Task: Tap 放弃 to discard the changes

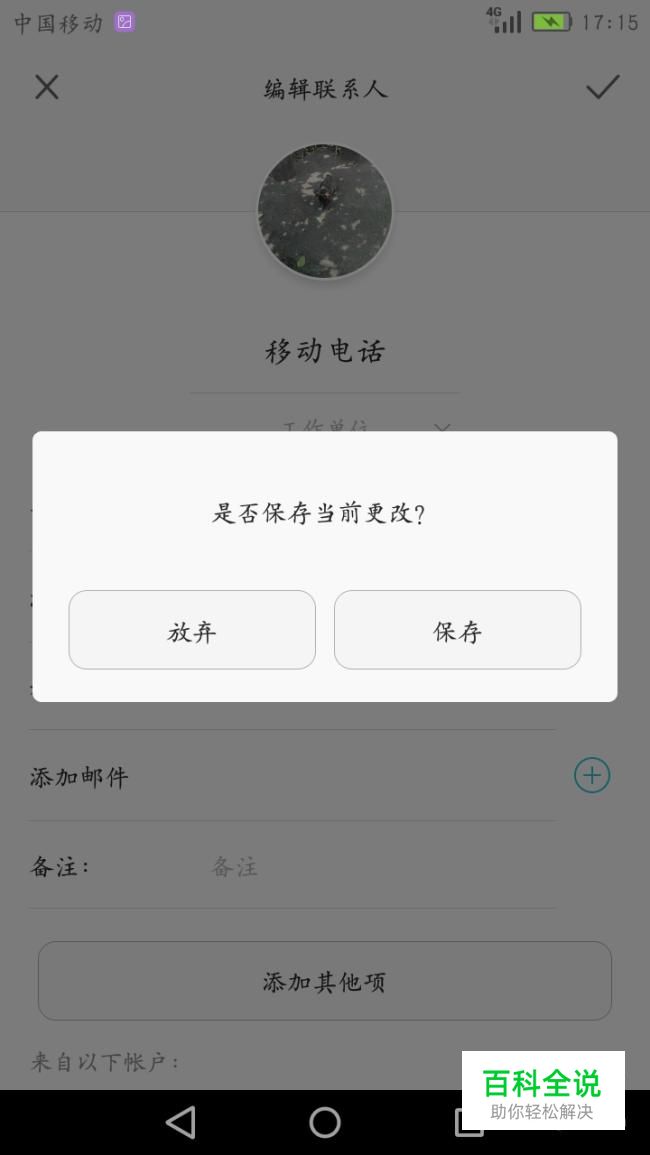Action: pyautogui.click(x=192, y=630)
